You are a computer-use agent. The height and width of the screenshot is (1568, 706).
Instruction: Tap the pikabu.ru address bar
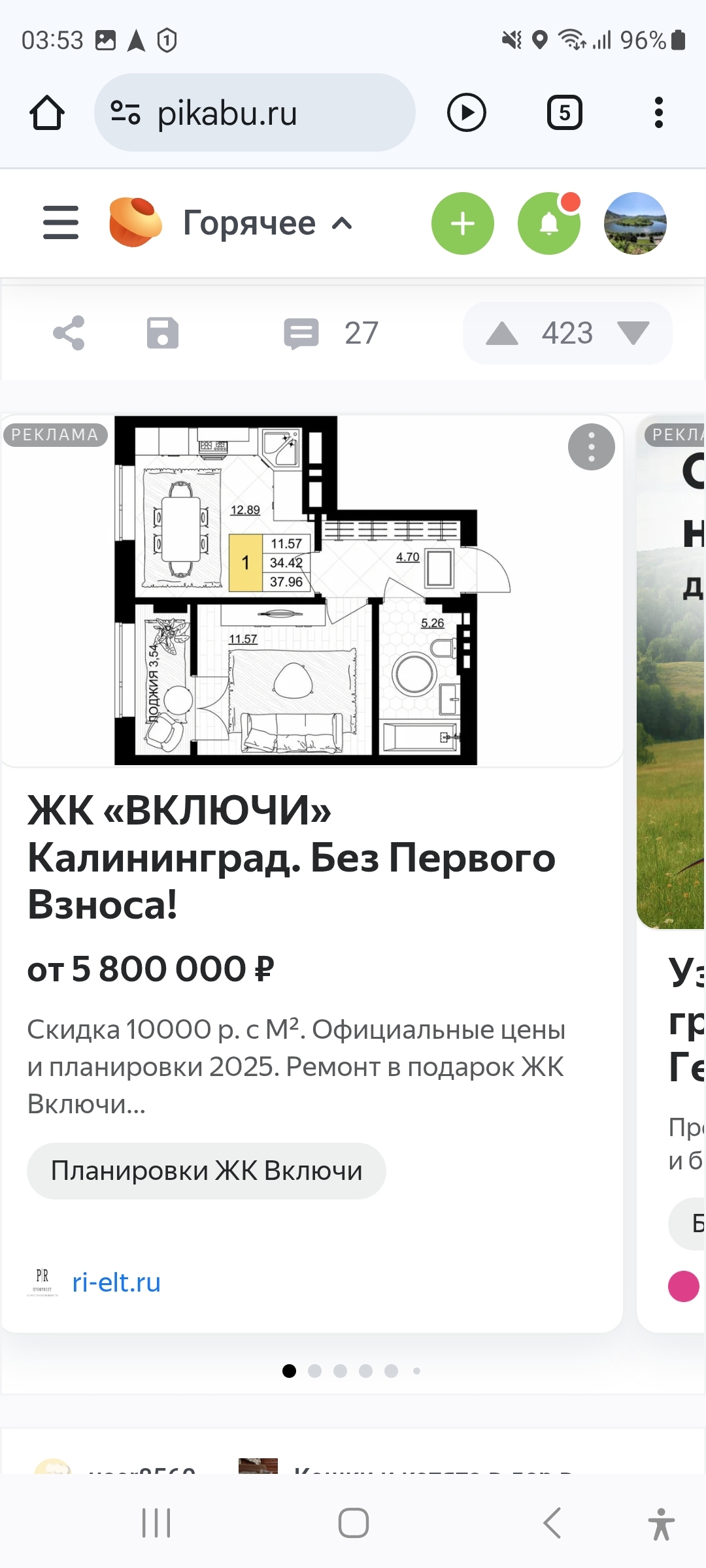click(255, 113)
